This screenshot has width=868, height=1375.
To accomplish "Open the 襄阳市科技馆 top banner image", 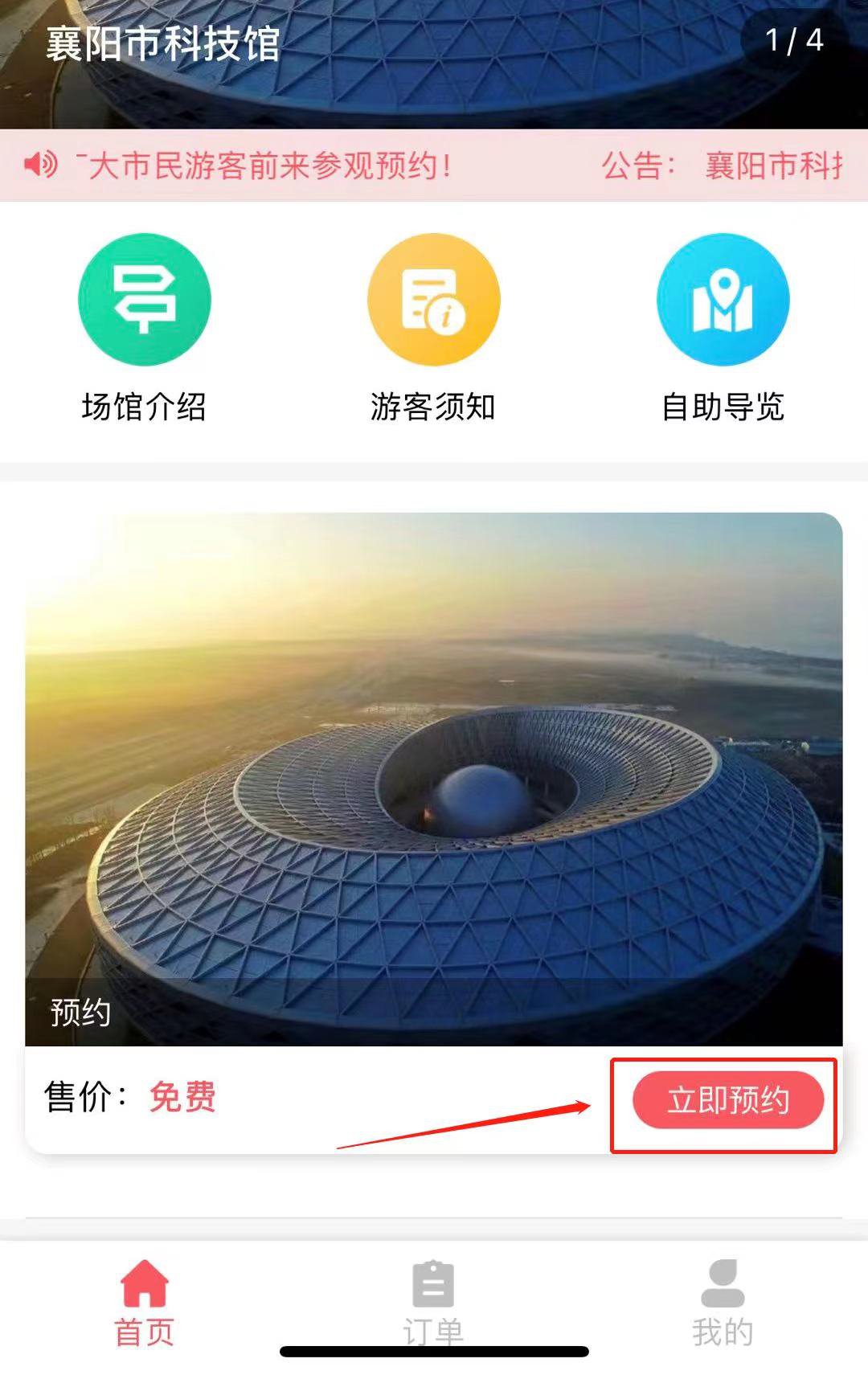I will click(x=434, y=64).
